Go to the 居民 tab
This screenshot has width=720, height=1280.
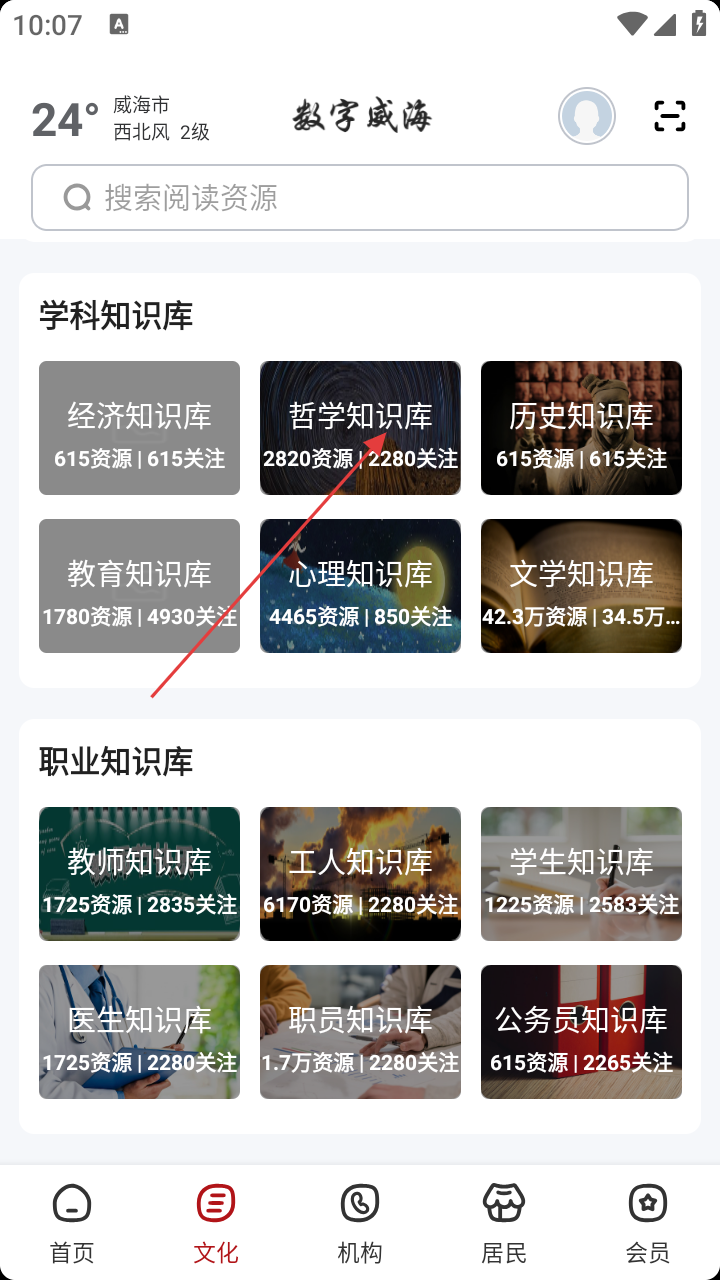[504, 1222]
